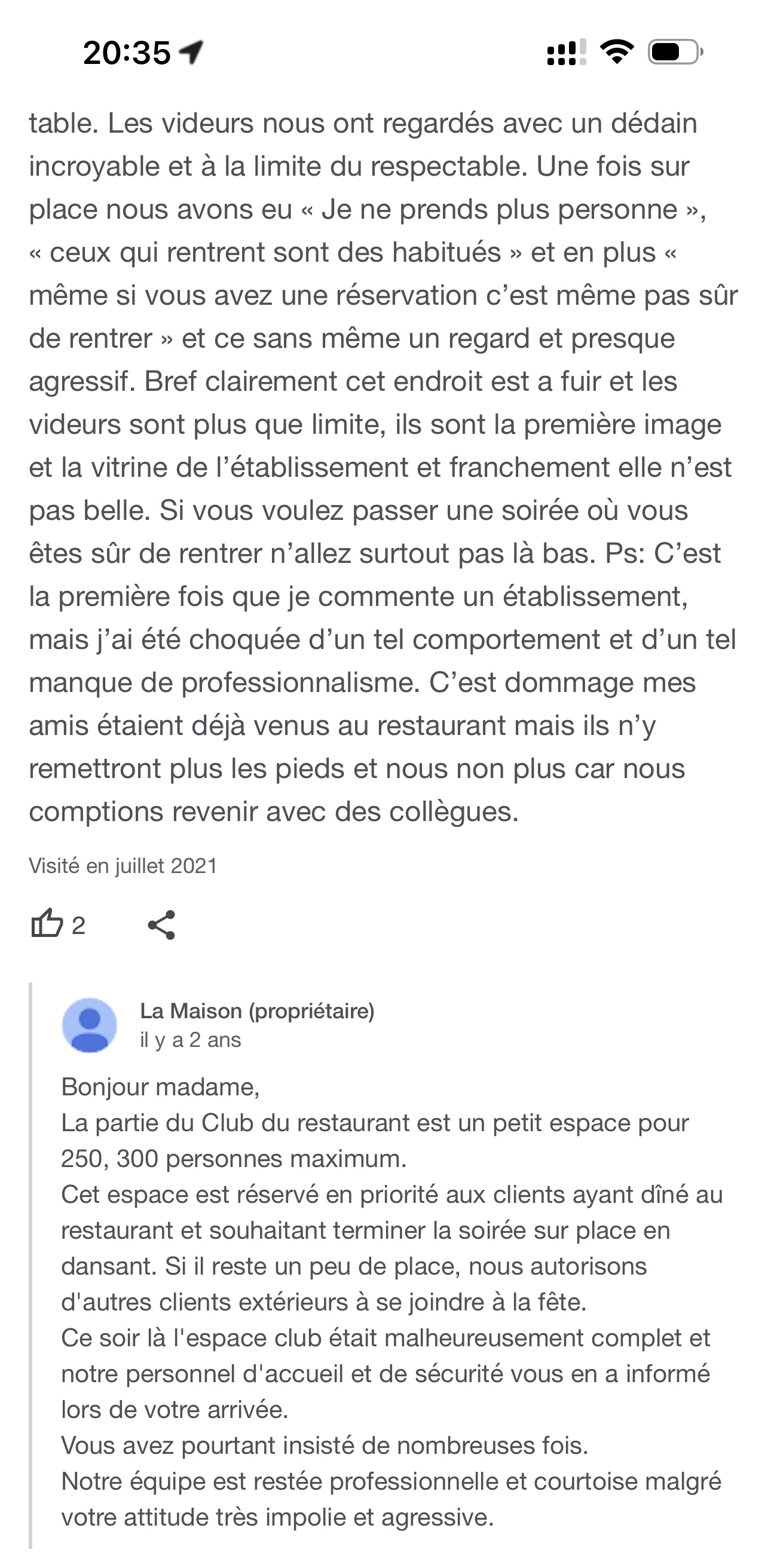Viewport: 771px width, 1568px height.
Task: Open La Maison owner profile avatar
Action: tap(90, 1025)
